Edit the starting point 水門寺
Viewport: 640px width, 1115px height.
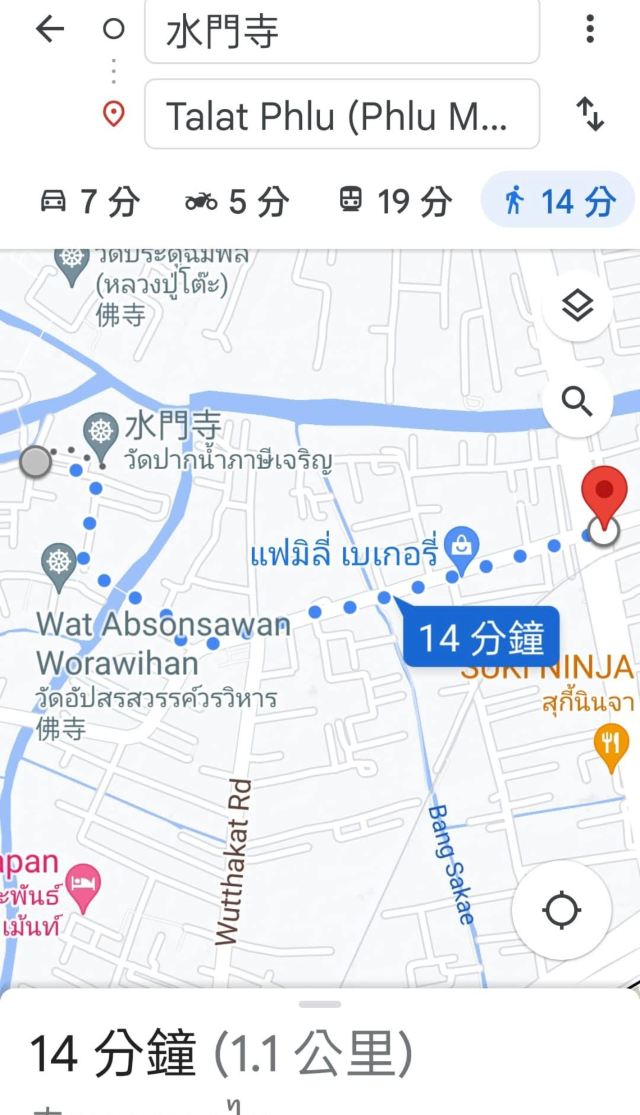tap(341, 32)
